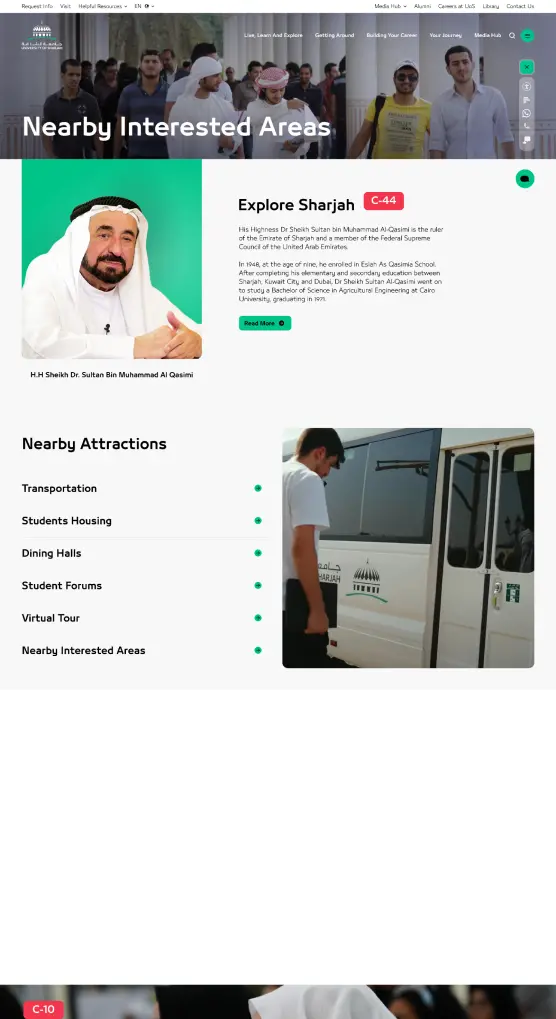Image resolution: width=556 pixels, height=1019 pixels.
Task: Open the search icon in header
Action: click(x=512, y=36)
